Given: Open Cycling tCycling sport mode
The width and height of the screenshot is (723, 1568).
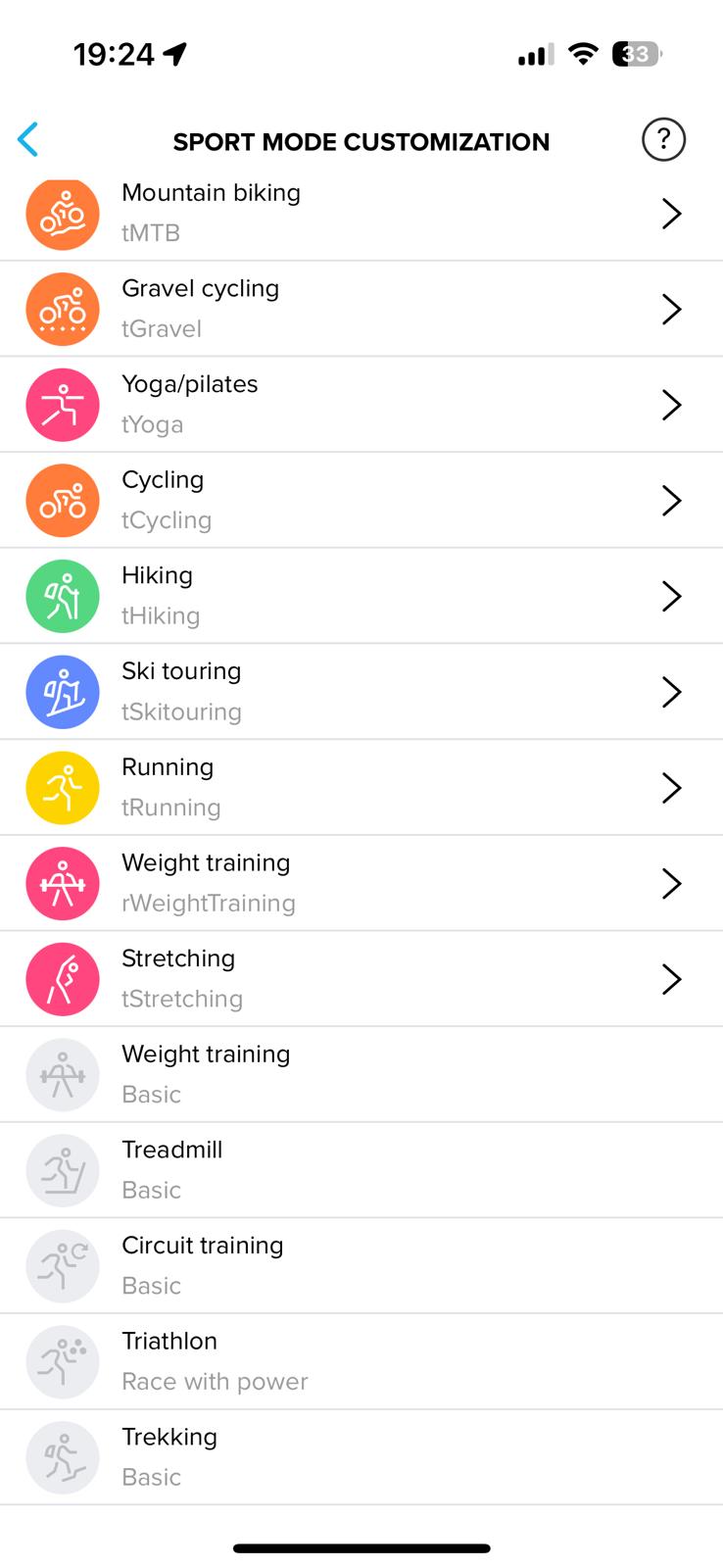Looking at the screenshot, I should (361, 500).
